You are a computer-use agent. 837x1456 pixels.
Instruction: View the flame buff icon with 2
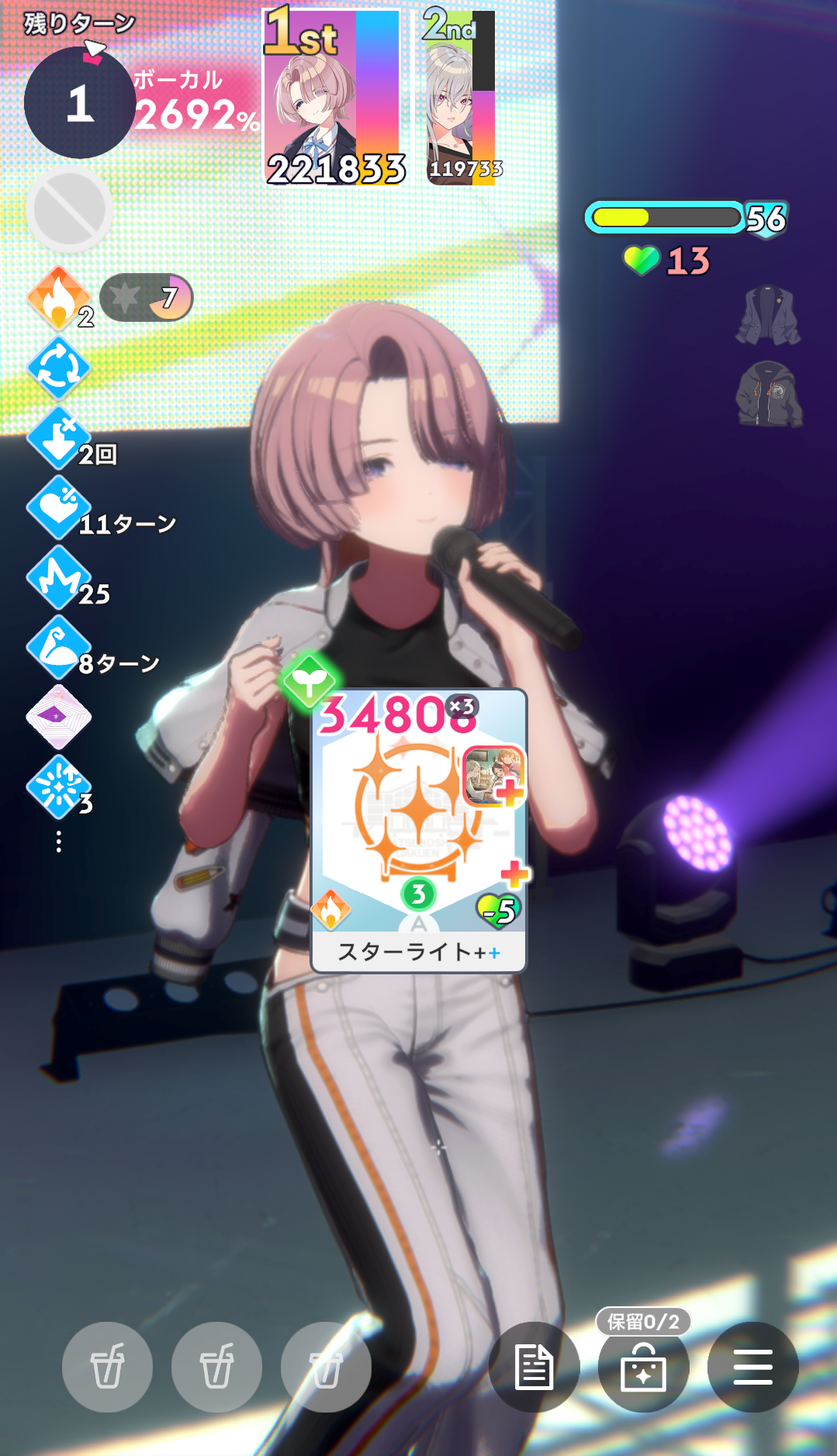[60, 299]
